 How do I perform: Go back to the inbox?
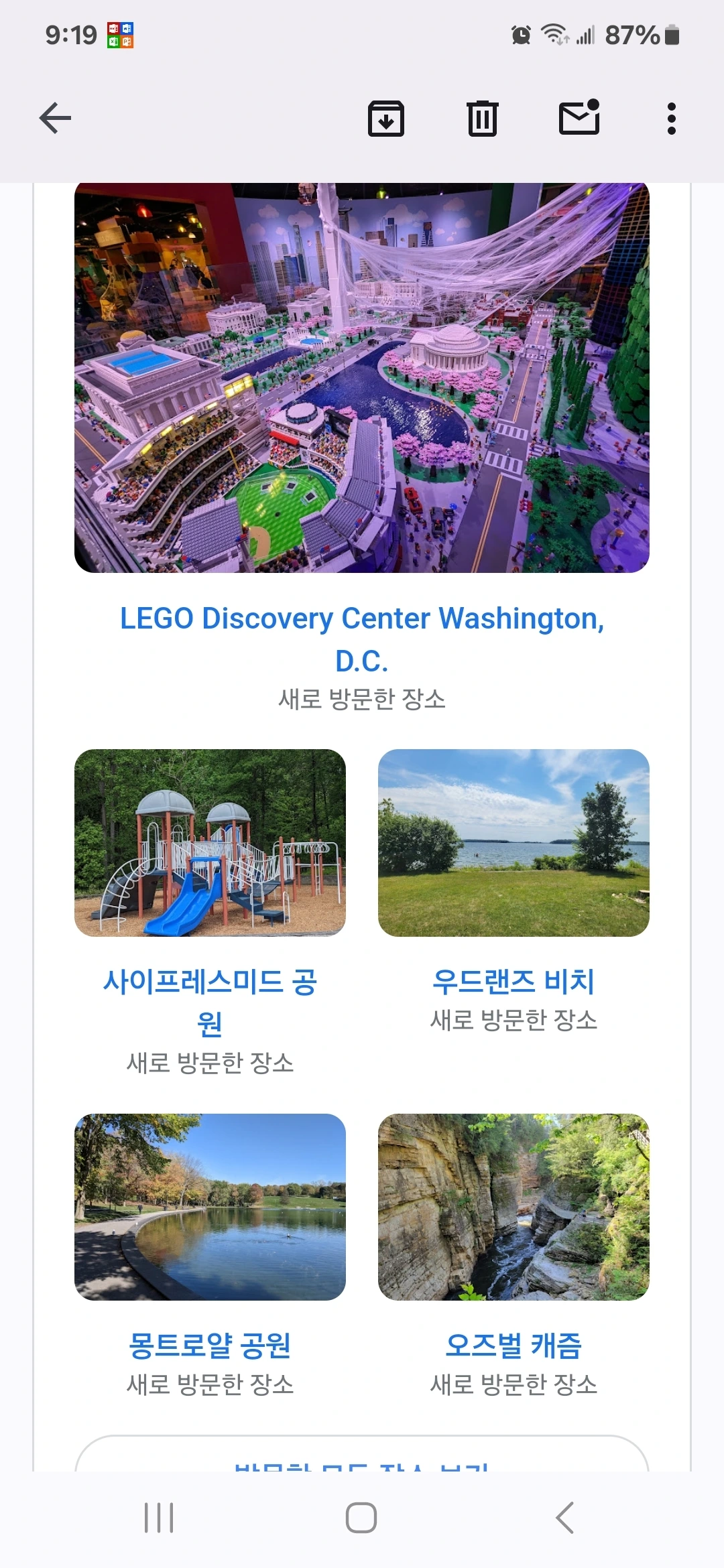[55, 119]
